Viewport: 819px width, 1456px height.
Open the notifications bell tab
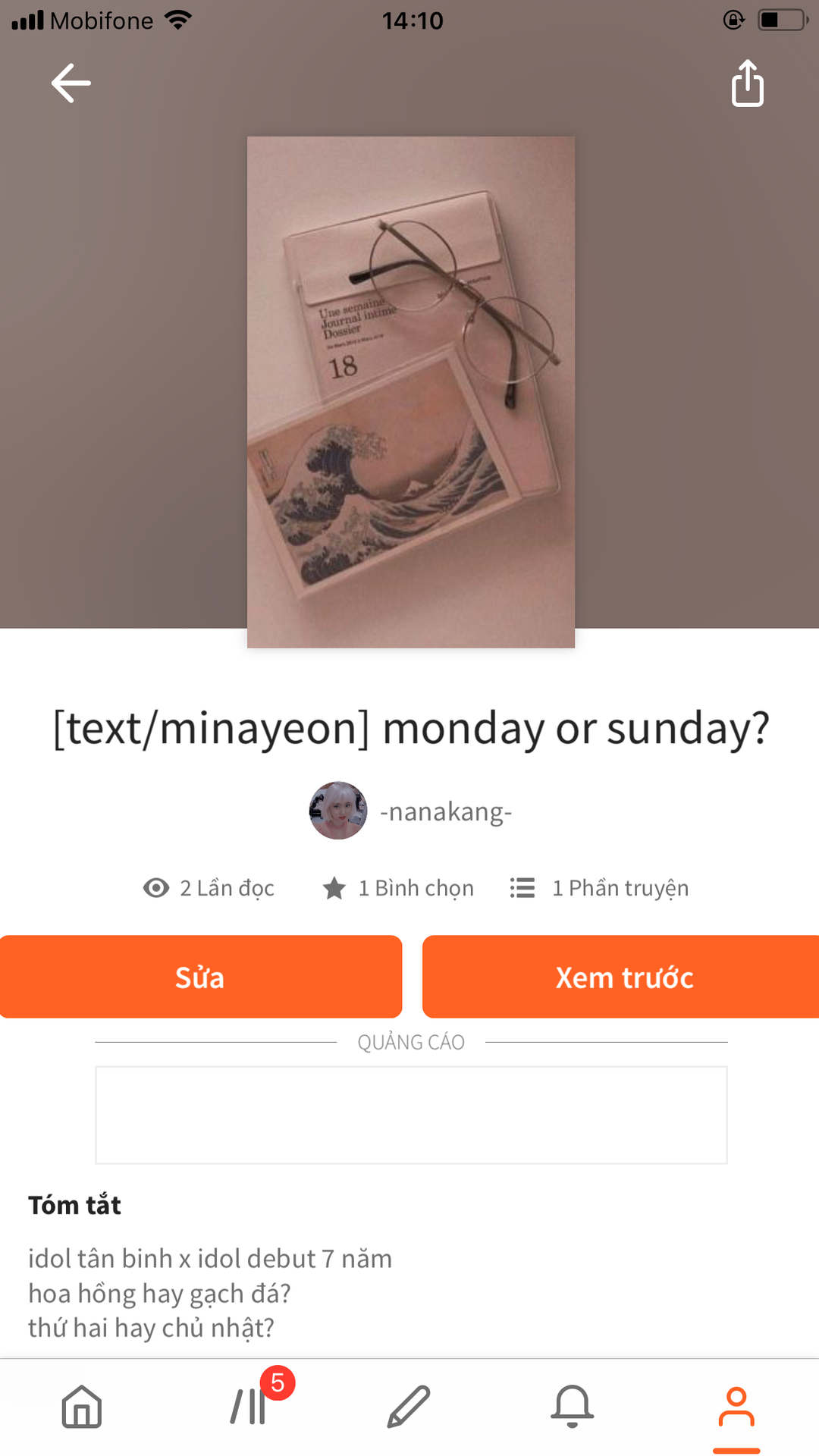573,1407
